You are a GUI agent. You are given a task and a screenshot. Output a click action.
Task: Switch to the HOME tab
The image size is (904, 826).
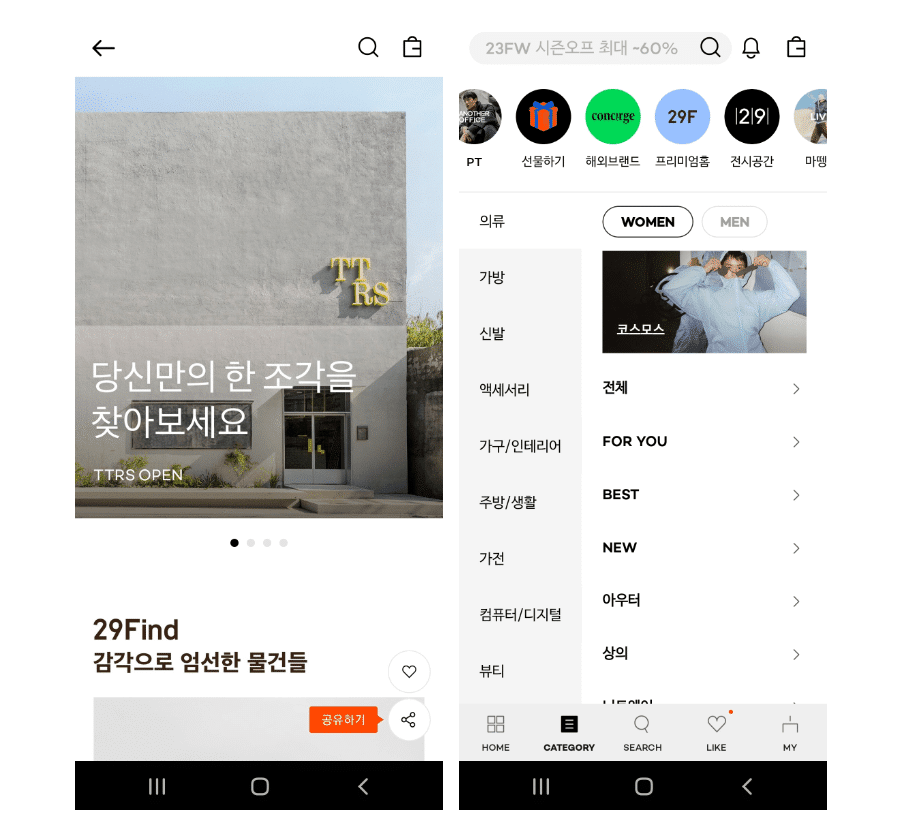tap(495, 733)
